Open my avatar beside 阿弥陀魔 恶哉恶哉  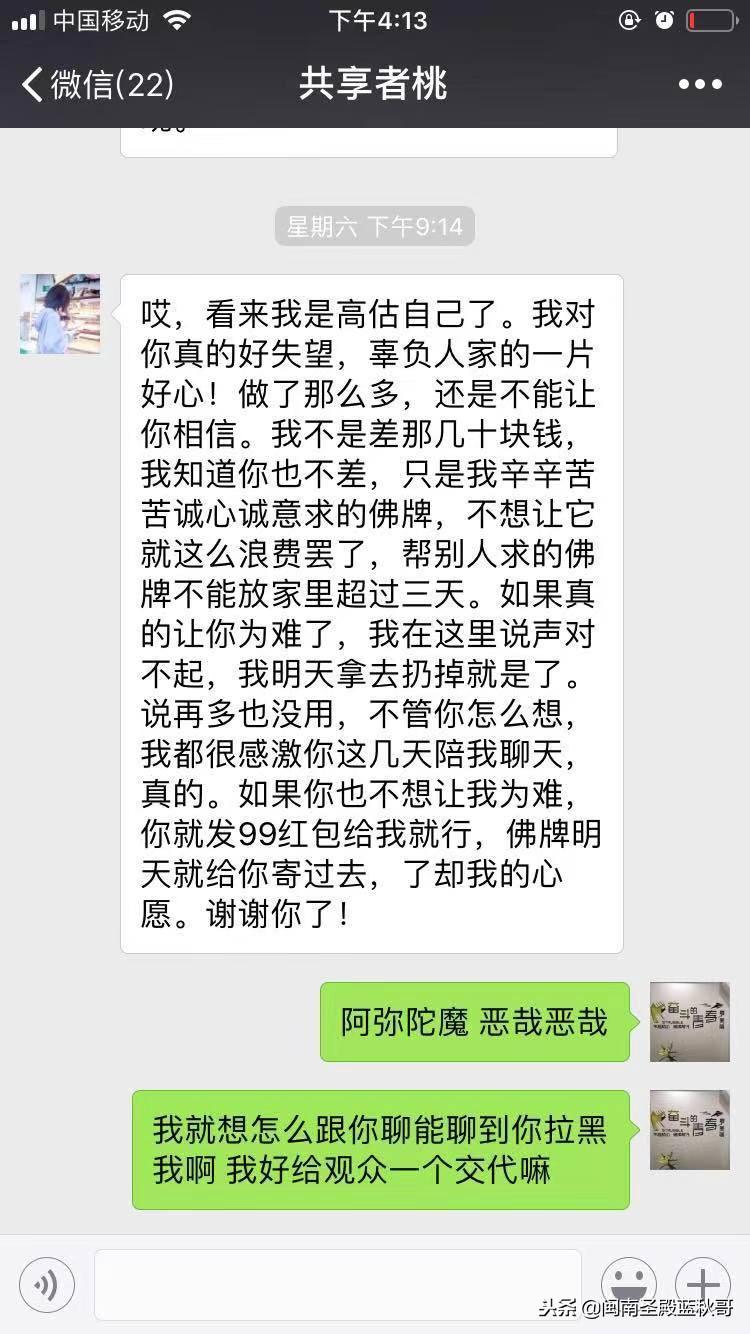[690, 1021]
